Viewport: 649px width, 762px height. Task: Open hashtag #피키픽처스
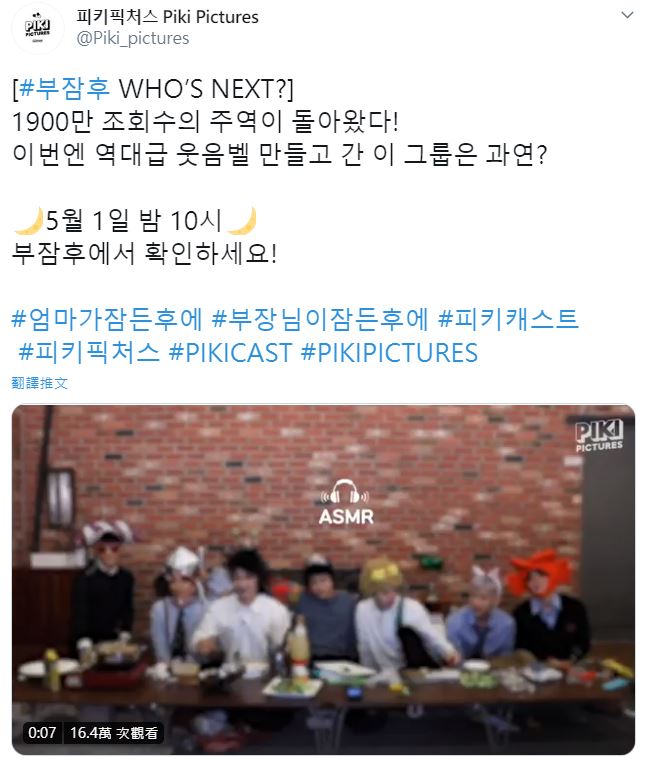[x=89, y=352]
